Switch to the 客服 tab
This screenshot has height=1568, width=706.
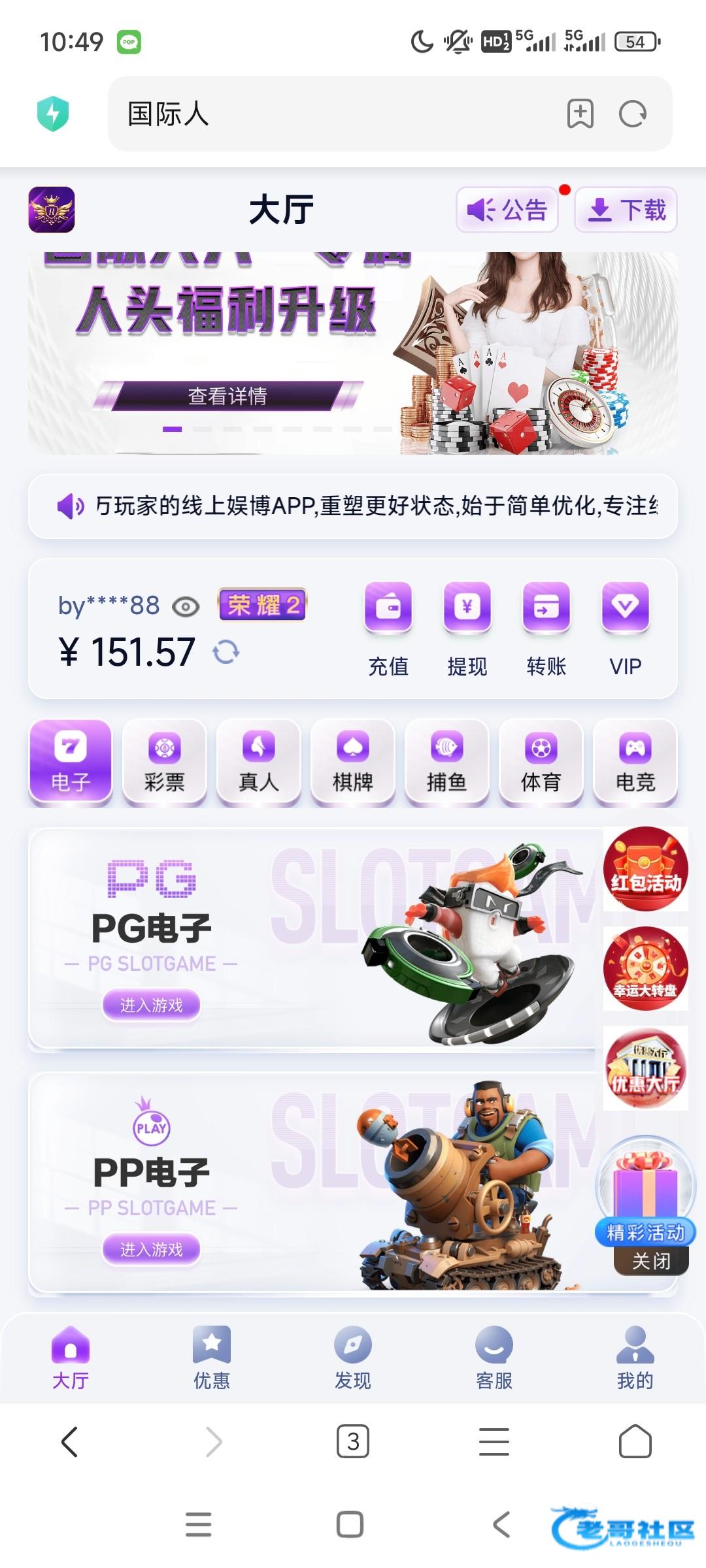tap(494, 1359)
